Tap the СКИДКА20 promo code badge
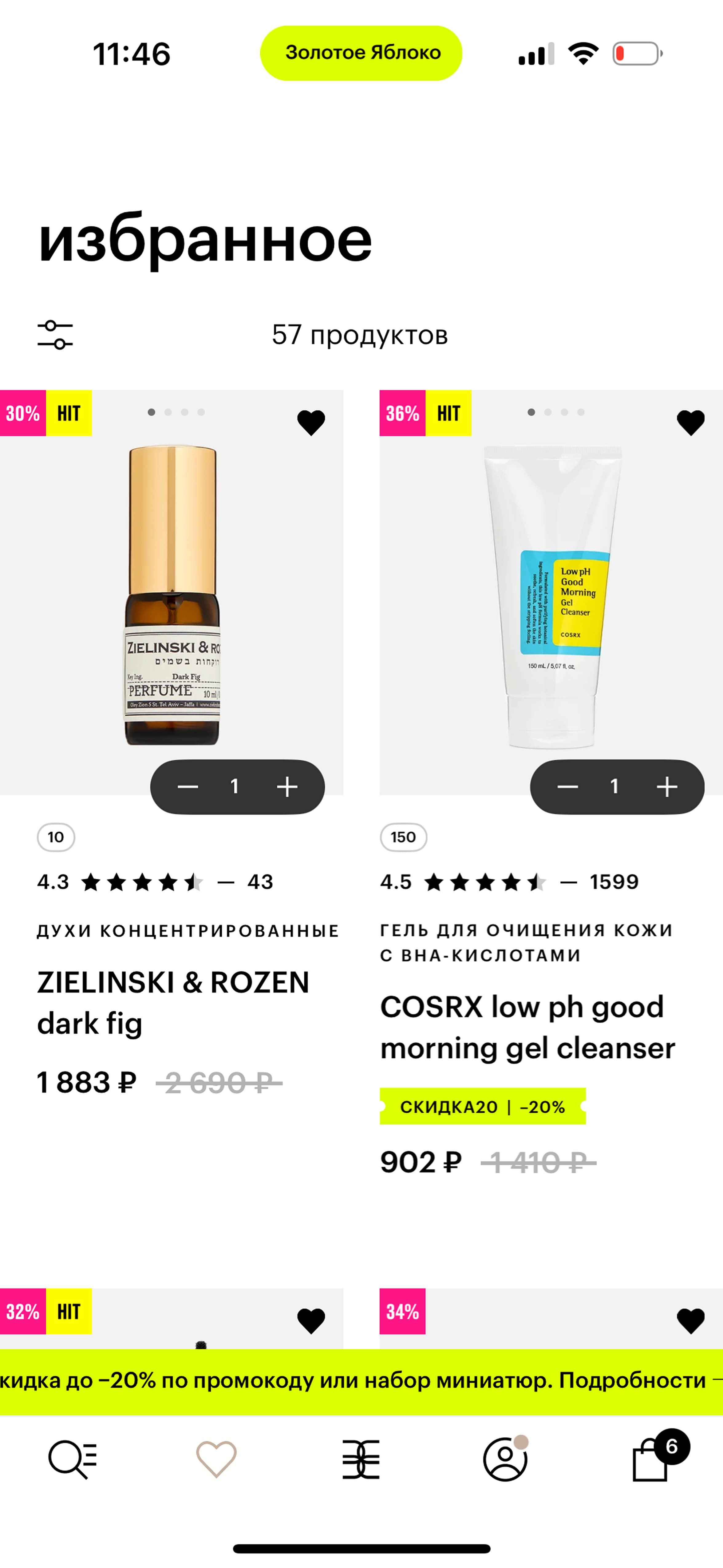 point(483,1106)
